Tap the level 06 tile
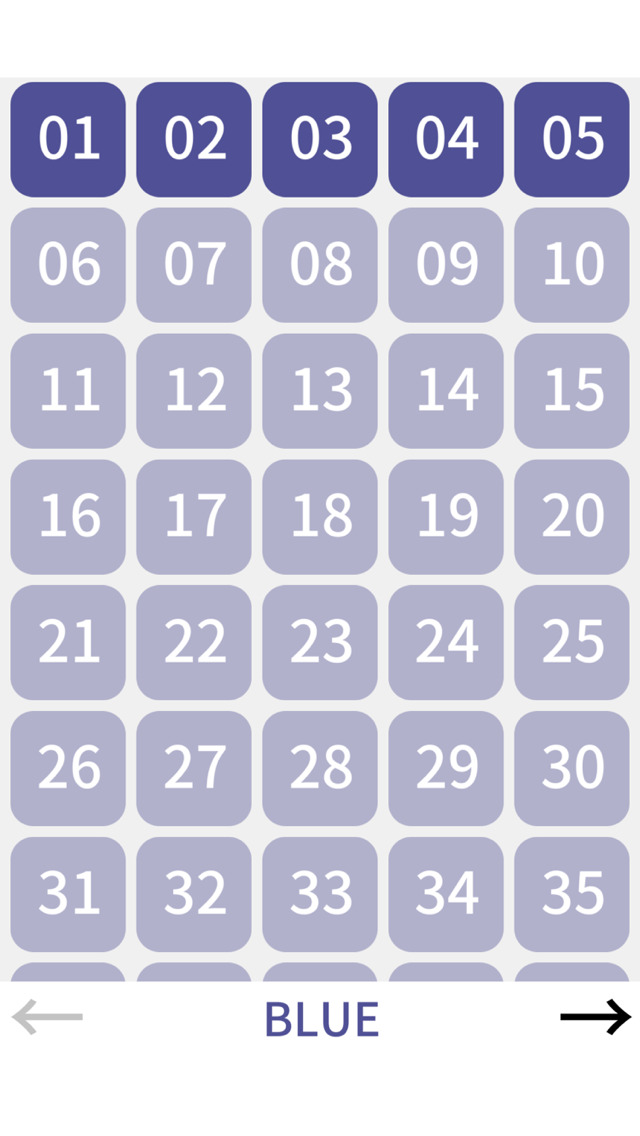The image size is (640, 1136). coord(68,265)
